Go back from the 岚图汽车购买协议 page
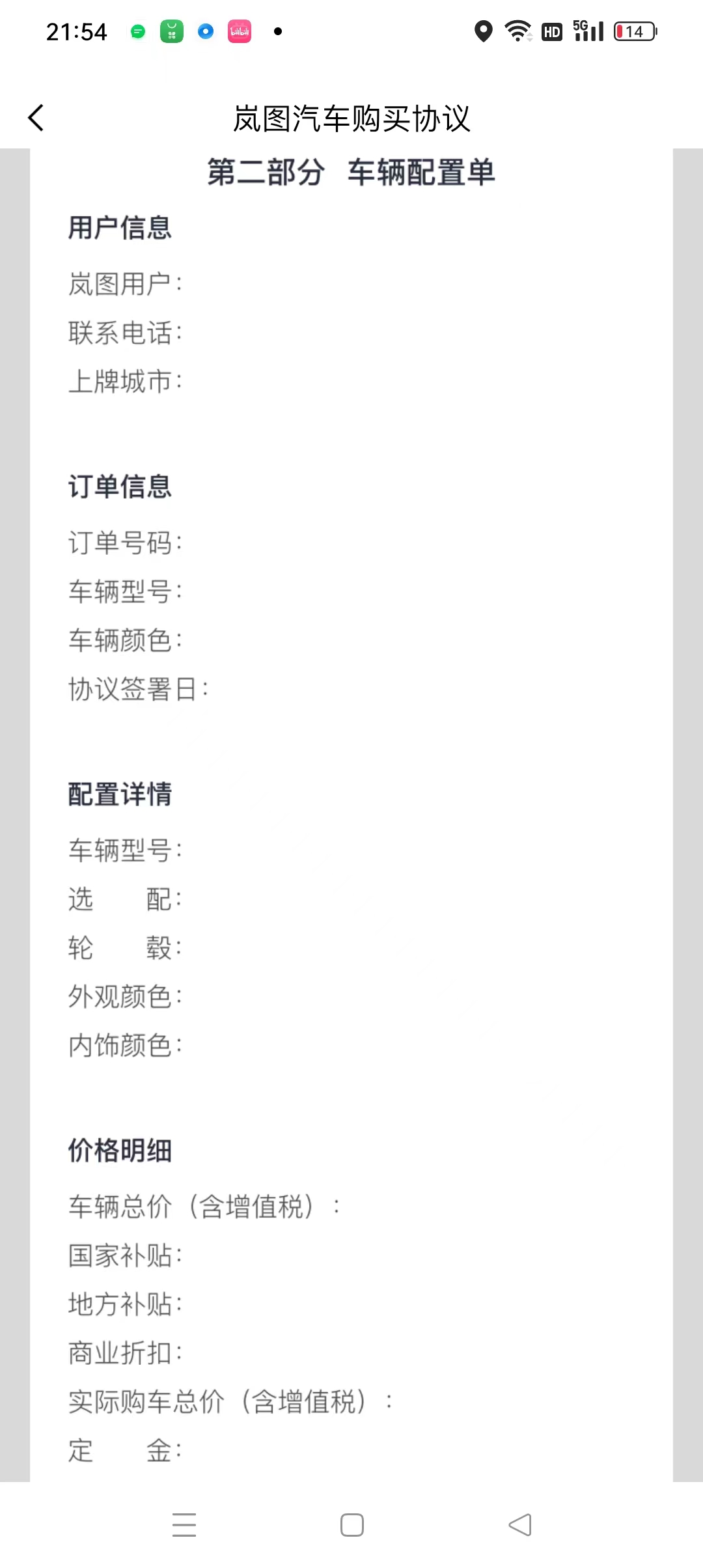The image size is (703, 1568). 36,118
